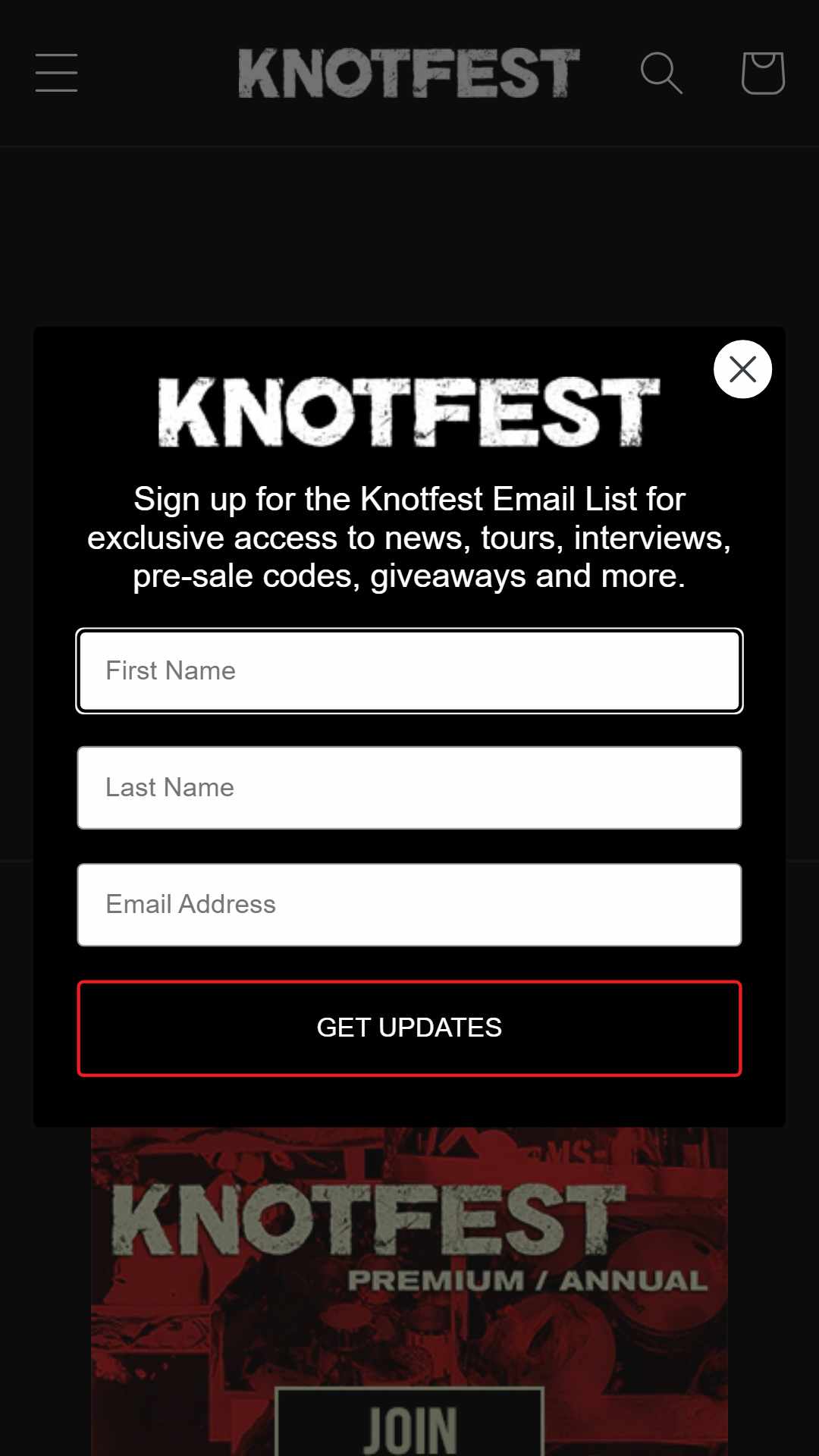The image size is (819, 1456).
Task: Close the email signup popup
Action: 742,369
